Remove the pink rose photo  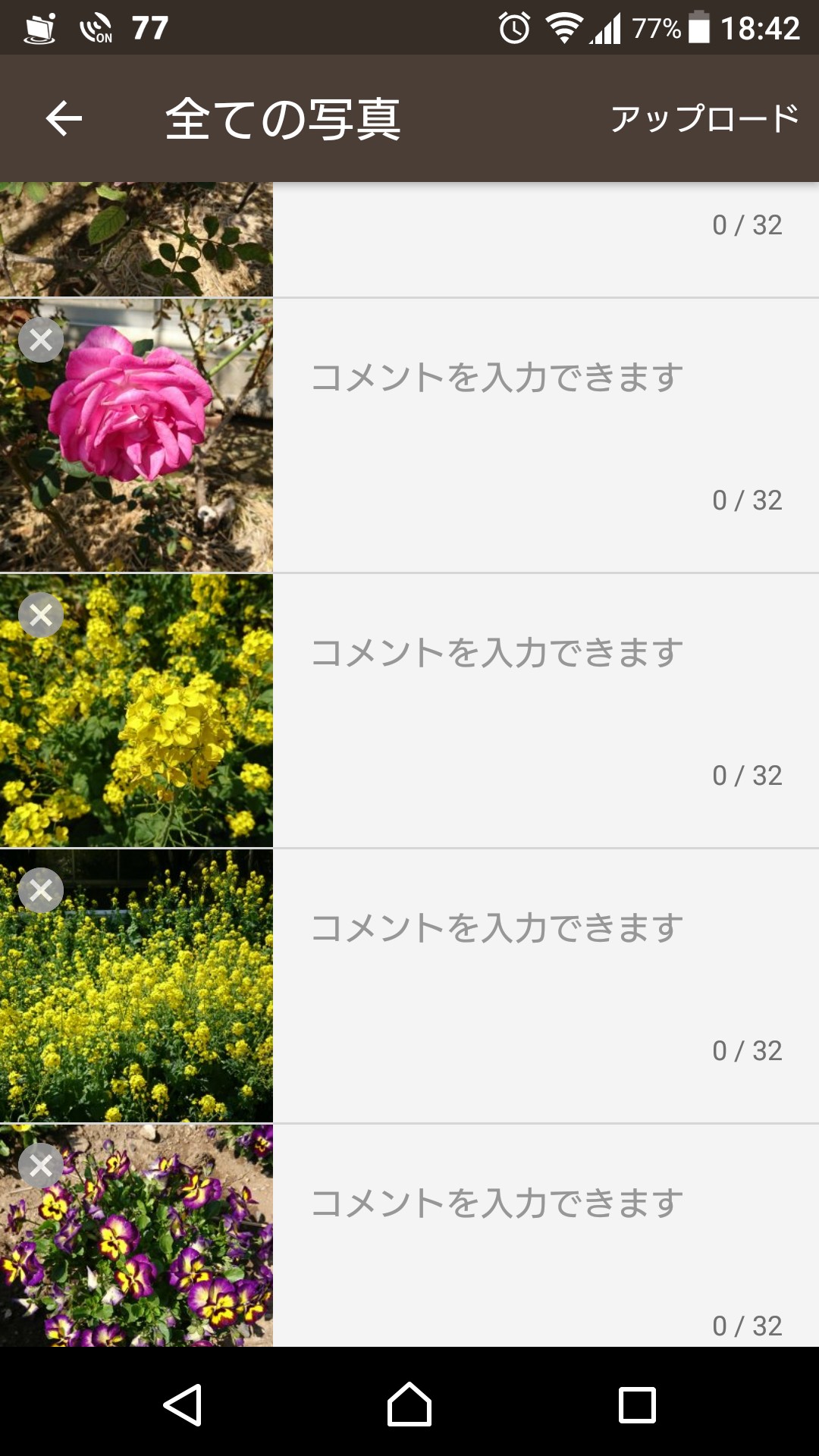(x=41, y=340)
